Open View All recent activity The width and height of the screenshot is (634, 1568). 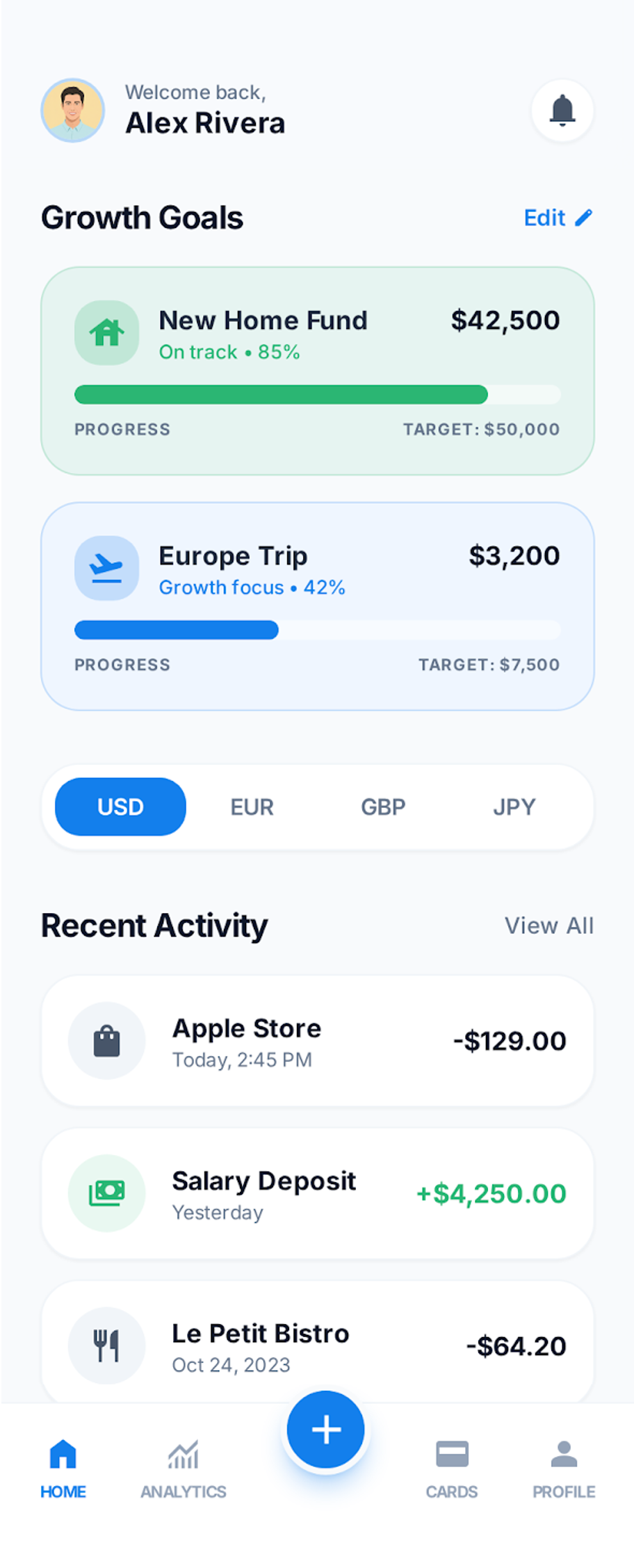click(x=548, y=926)
